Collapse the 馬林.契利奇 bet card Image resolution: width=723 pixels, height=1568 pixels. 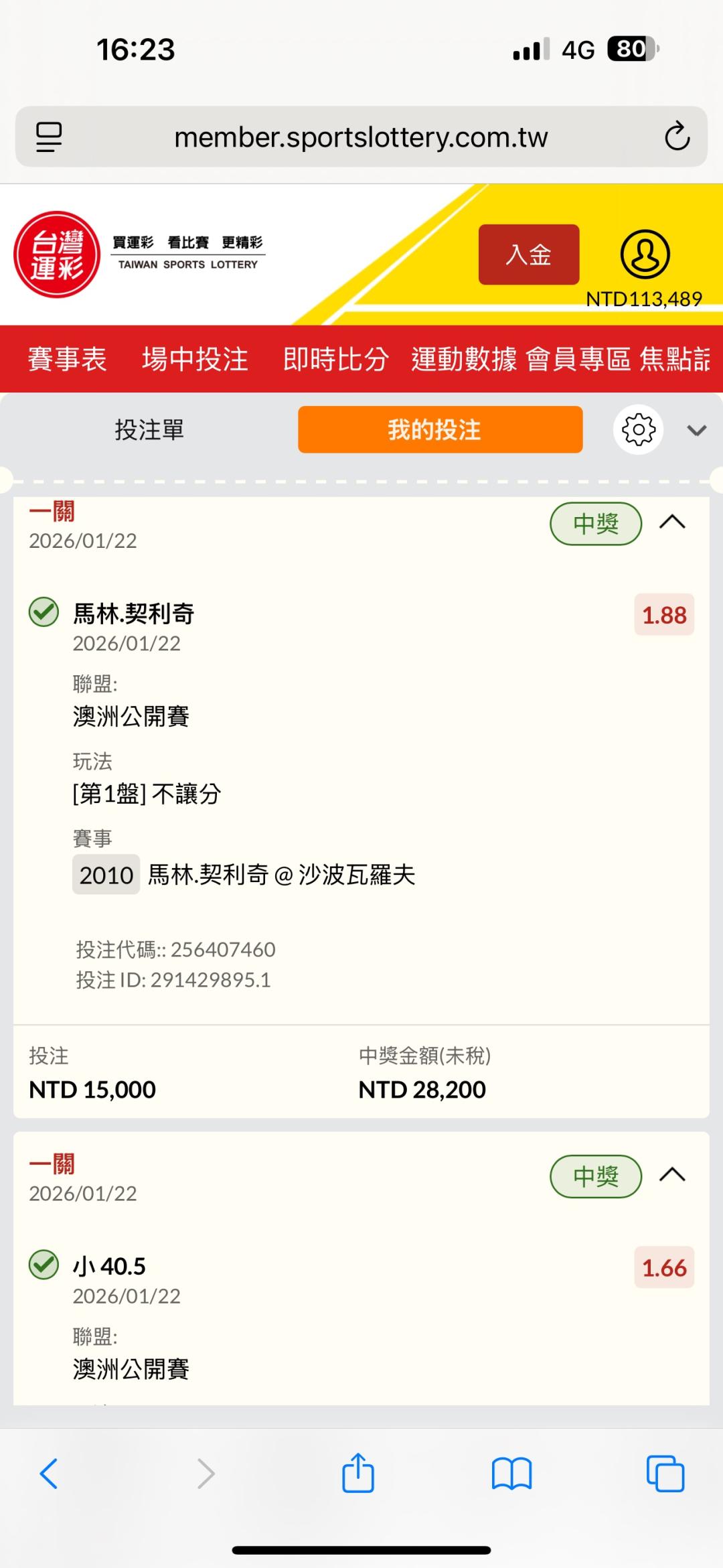coord(672,522)
